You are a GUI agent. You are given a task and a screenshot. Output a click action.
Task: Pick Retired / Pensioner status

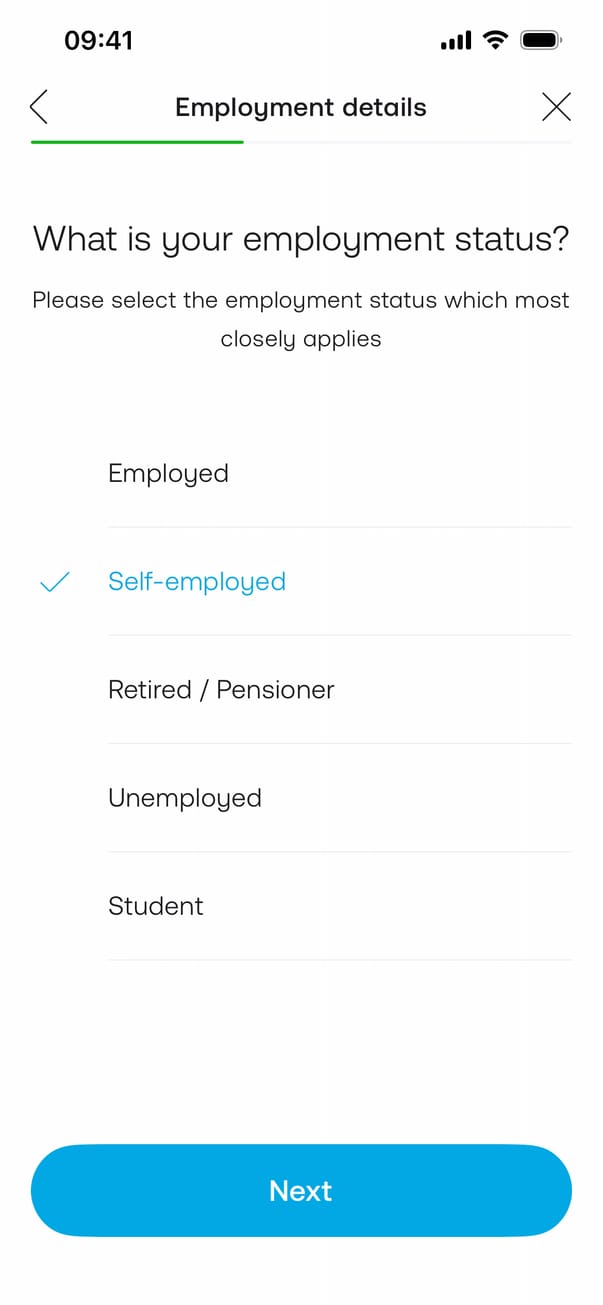point(221,690)
